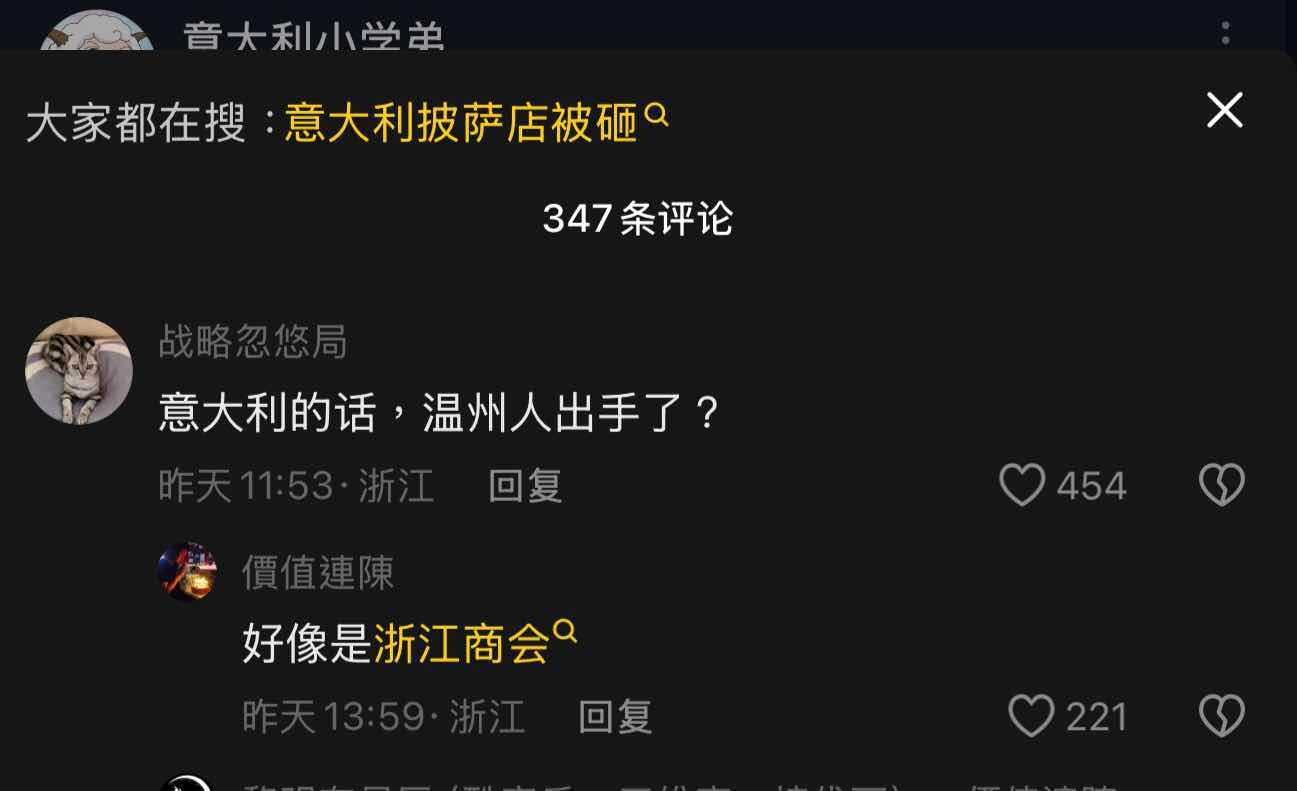The image size is (1297, 791).
Task: Like 價值連陳's reply
Action: [x=1031, y=716]
